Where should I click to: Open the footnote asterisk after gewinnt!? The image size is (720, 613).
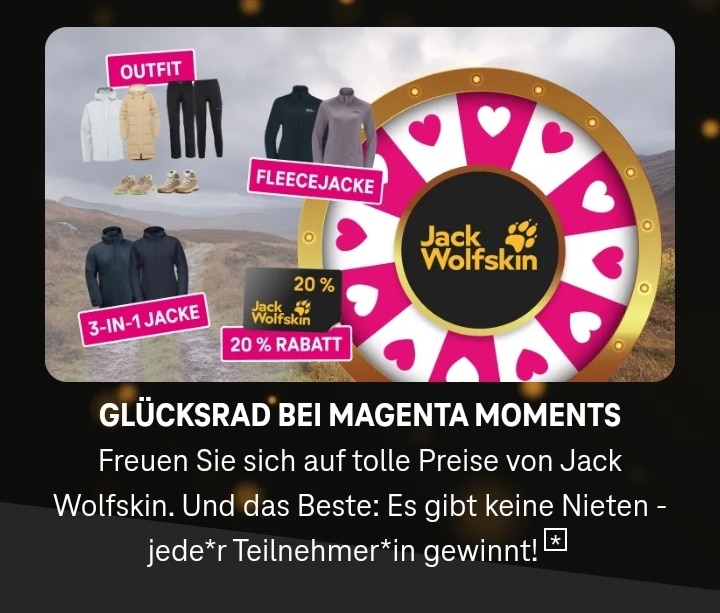(558, 541)
